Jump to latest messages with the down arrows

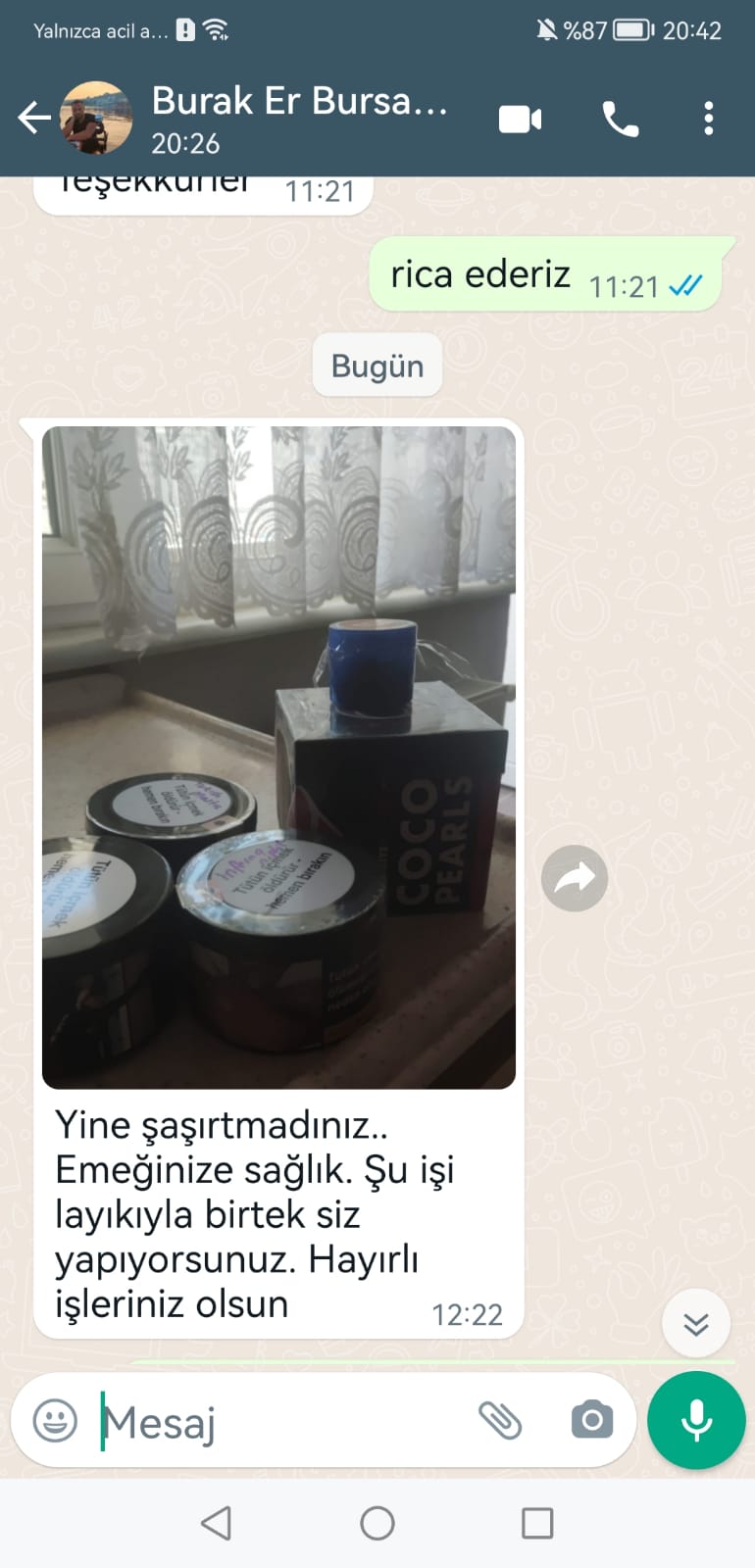pos(696,1324)
